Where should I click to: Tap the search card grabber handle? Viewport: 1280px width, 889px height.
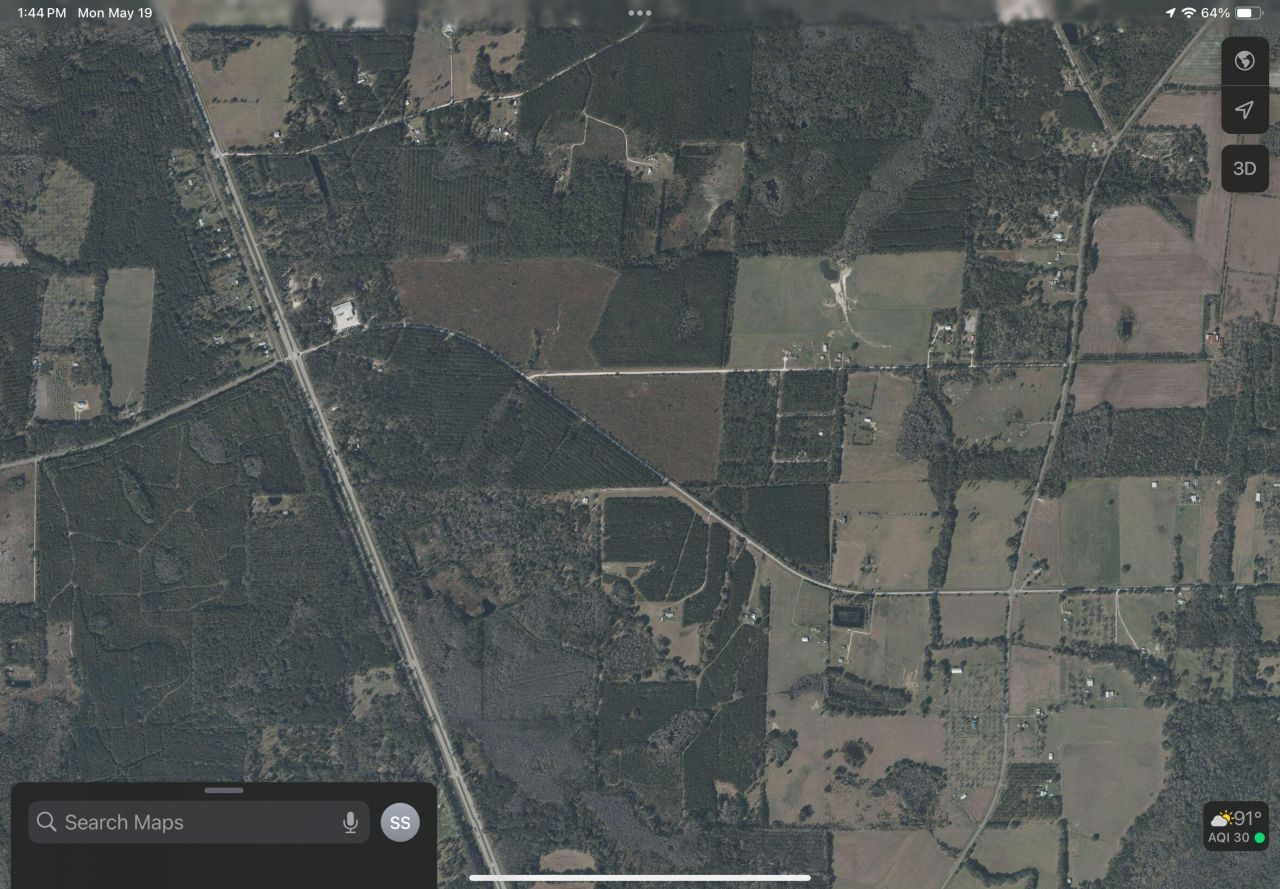[224, 791]
